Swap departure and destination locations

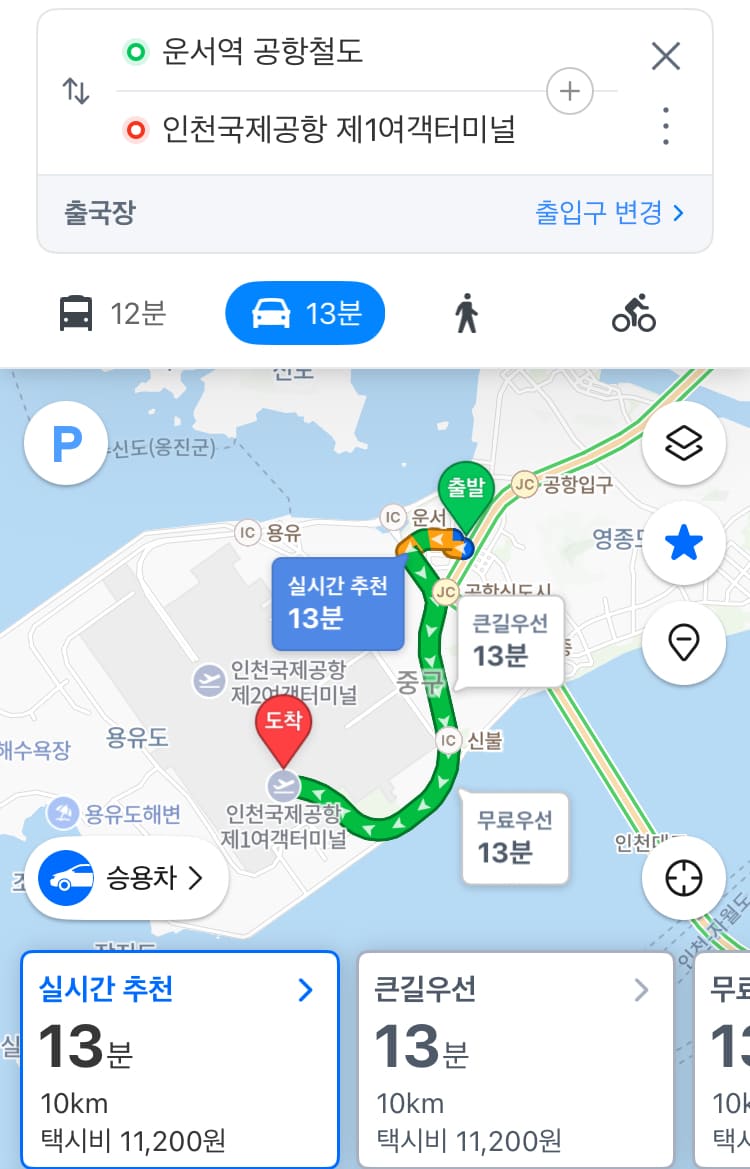76,92
